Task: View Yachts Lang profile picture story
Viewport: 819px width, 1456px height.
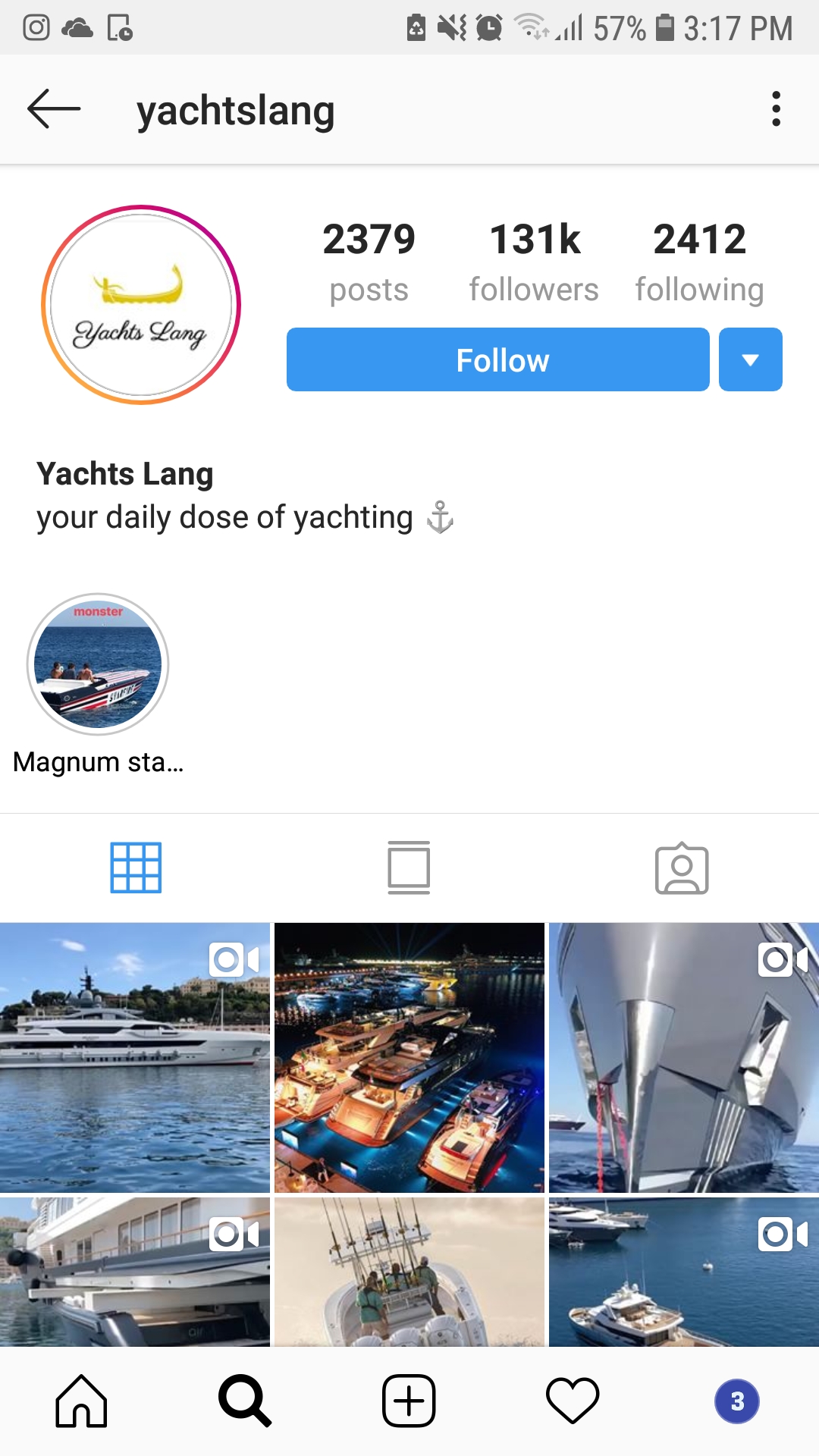Action: tap(141, 305)
